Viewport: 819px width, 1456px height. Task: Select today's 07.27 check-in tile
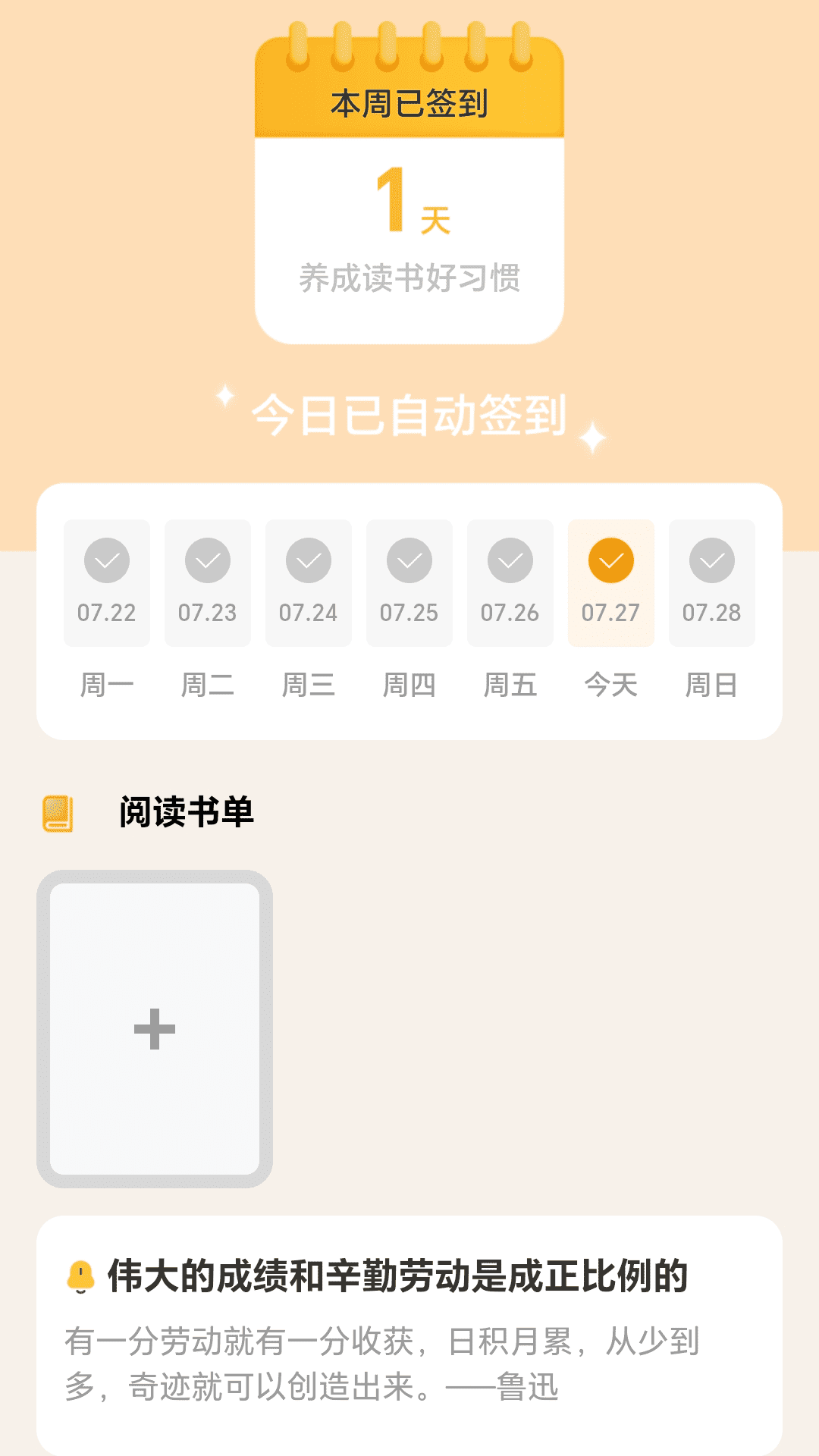tap(611, 583)
